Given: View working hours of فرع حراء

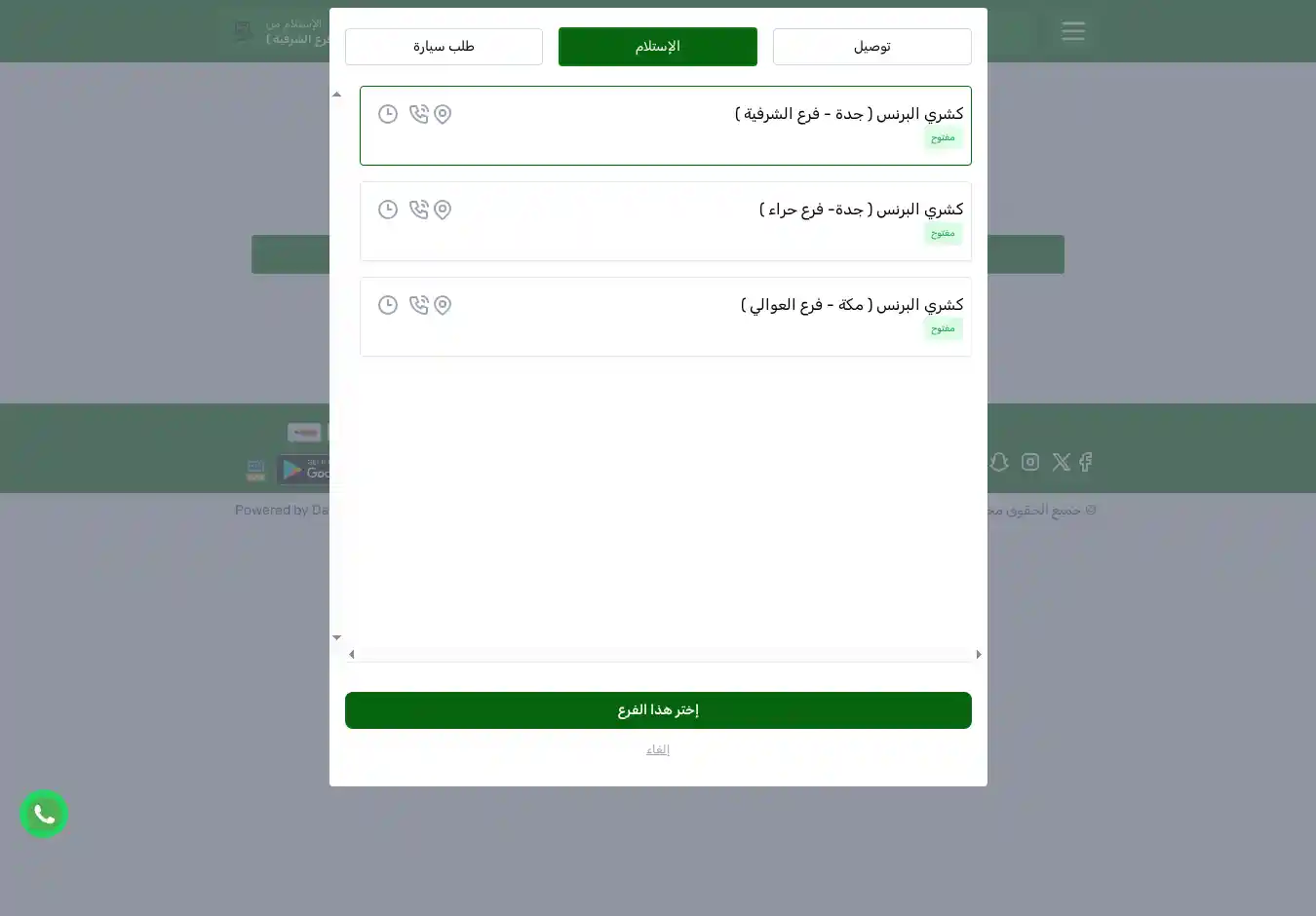Looking at the screenshot, I should 388,210.
